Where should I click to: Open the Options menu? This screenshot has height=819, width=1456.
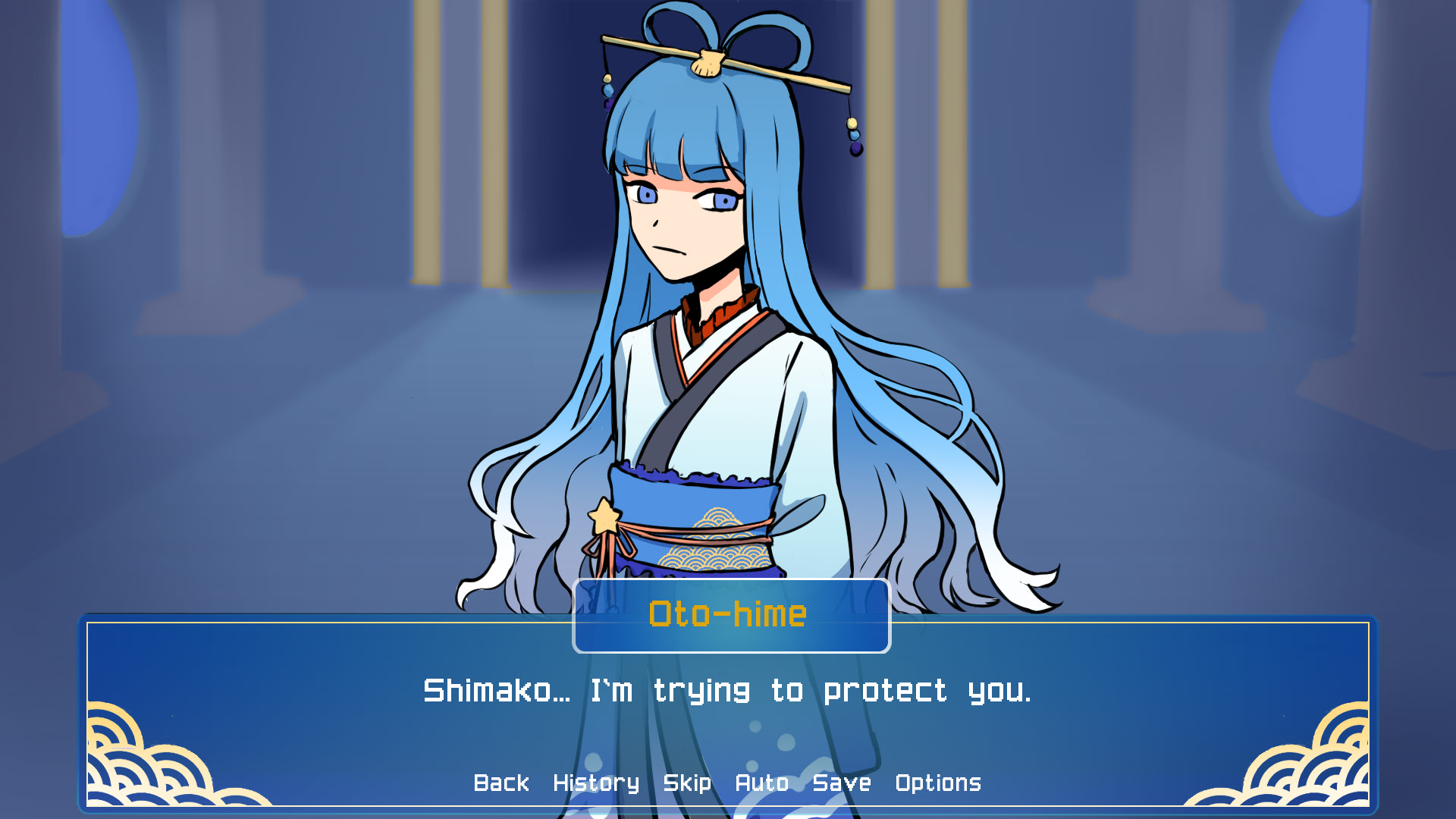pyautogui.click(x=938, y=783)
